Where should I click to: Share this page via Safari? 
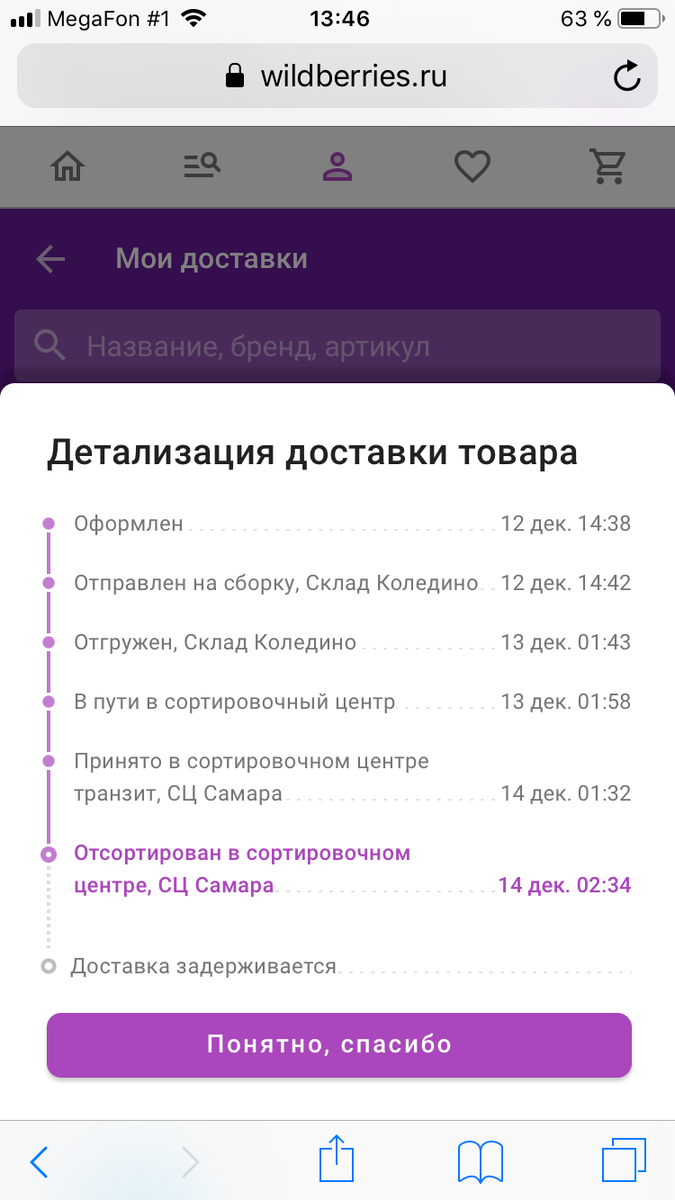(337, 1160)
